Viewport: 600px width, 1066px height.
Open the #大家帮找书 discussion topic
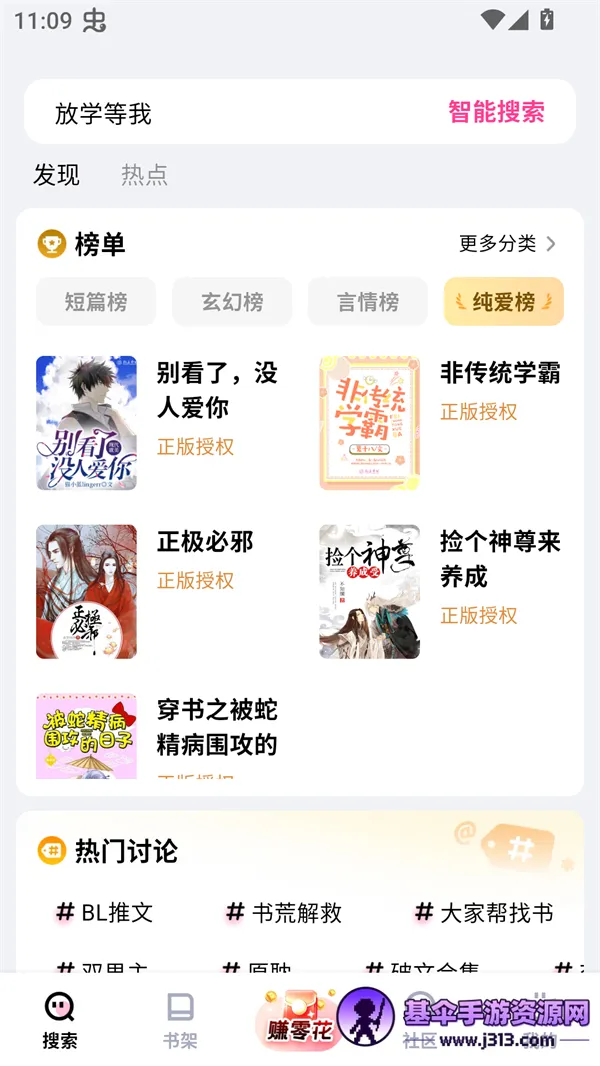tap(484, 912)
